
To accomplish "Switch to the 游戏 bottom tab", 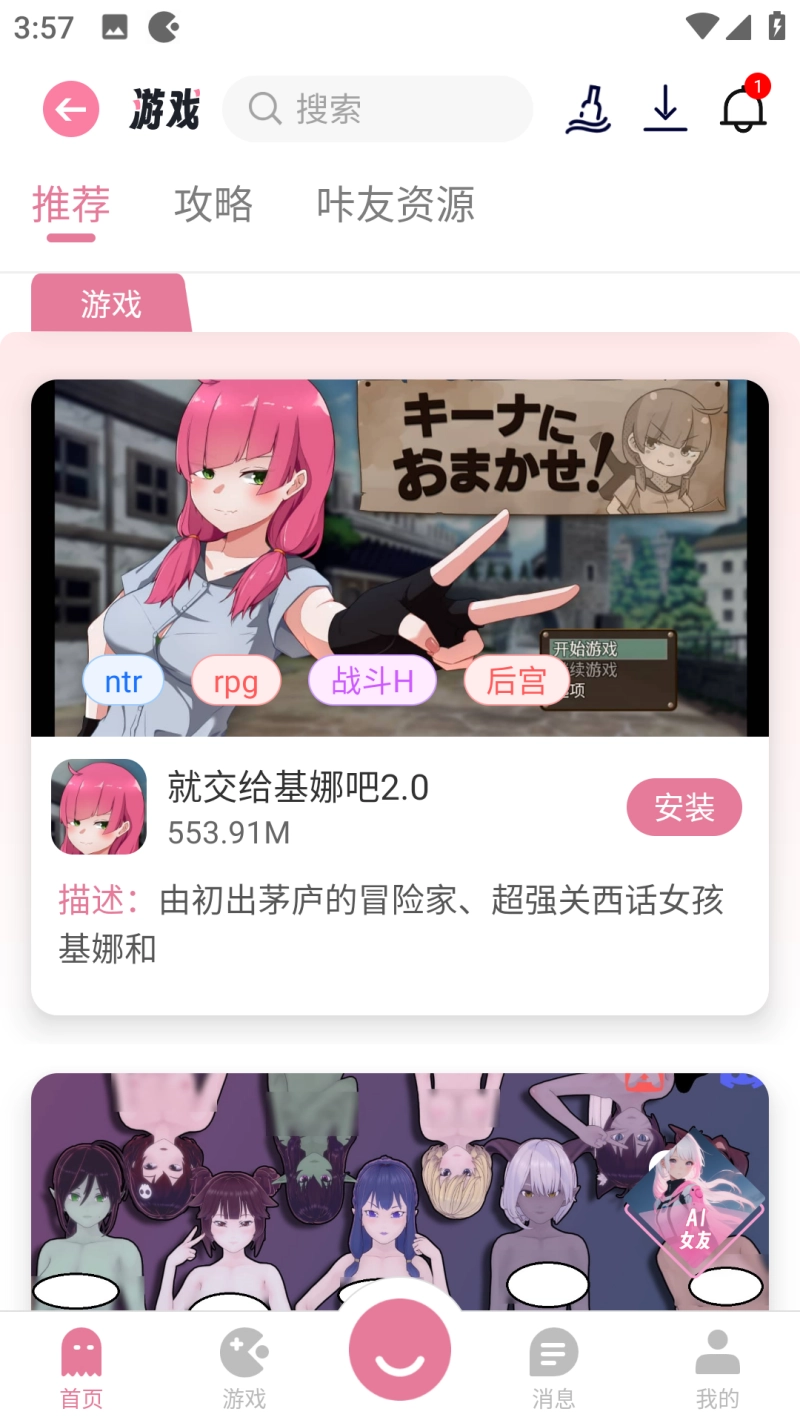I will click(244, 1368).
